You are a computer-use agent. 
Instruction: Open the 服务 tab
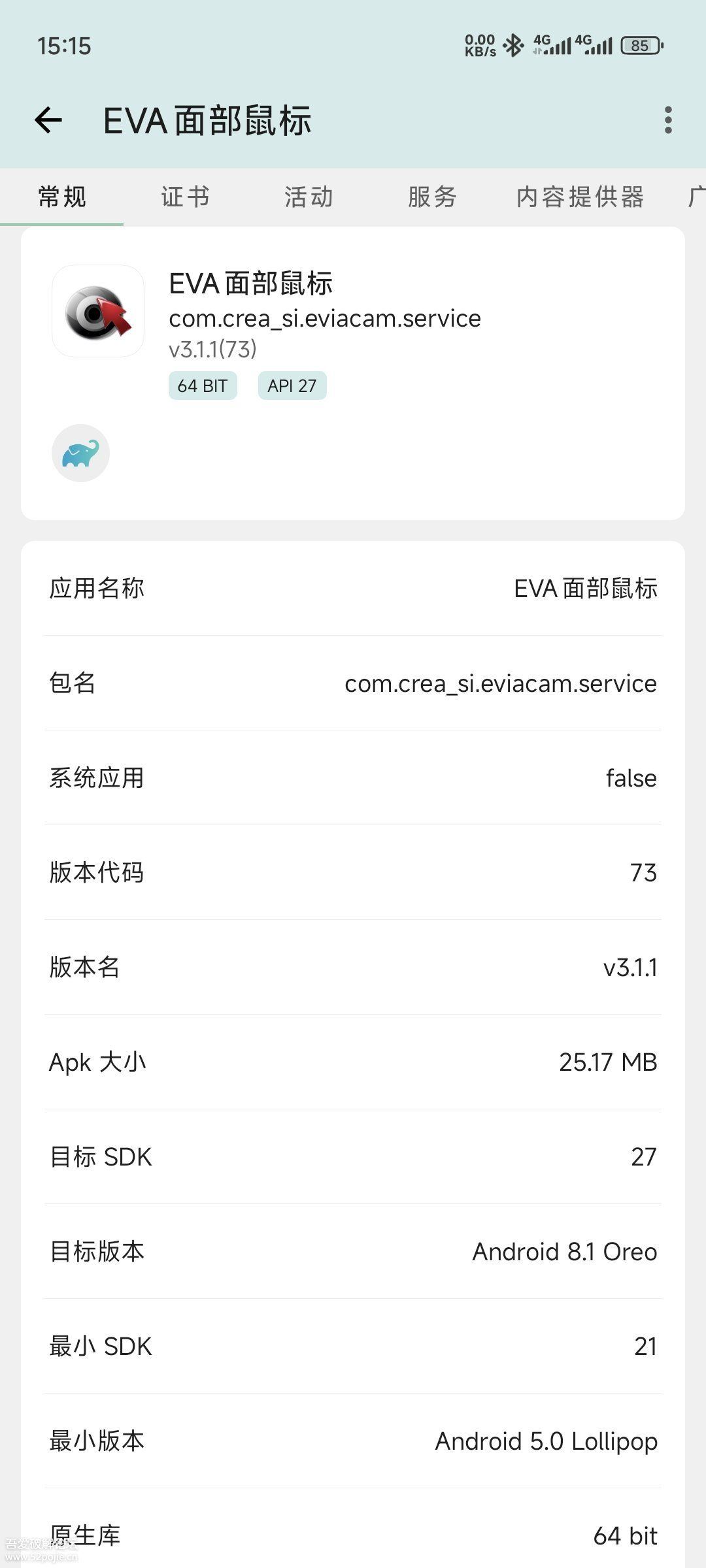click(x=432, y=197)
